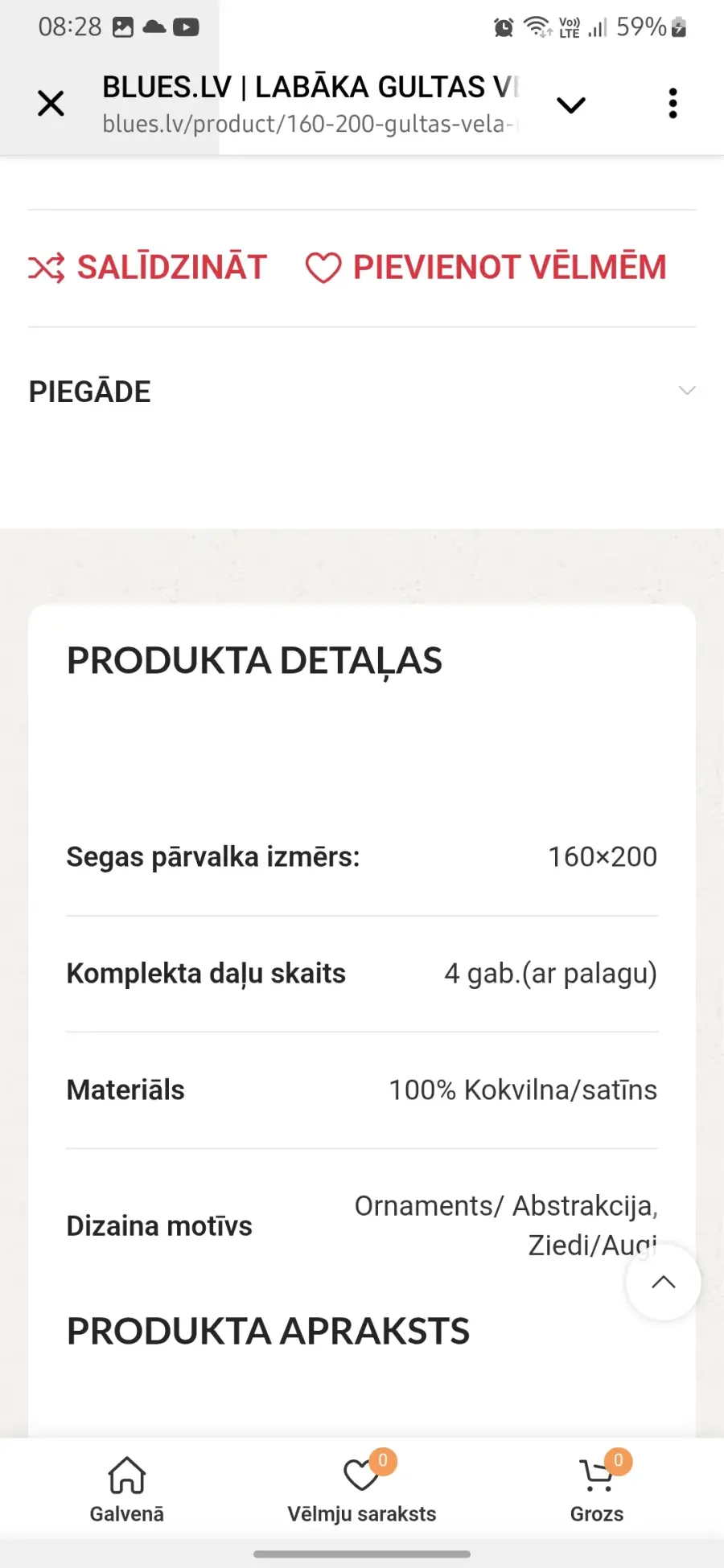
Task: Open the Grozs cart
Action: tap(597, 1490)
